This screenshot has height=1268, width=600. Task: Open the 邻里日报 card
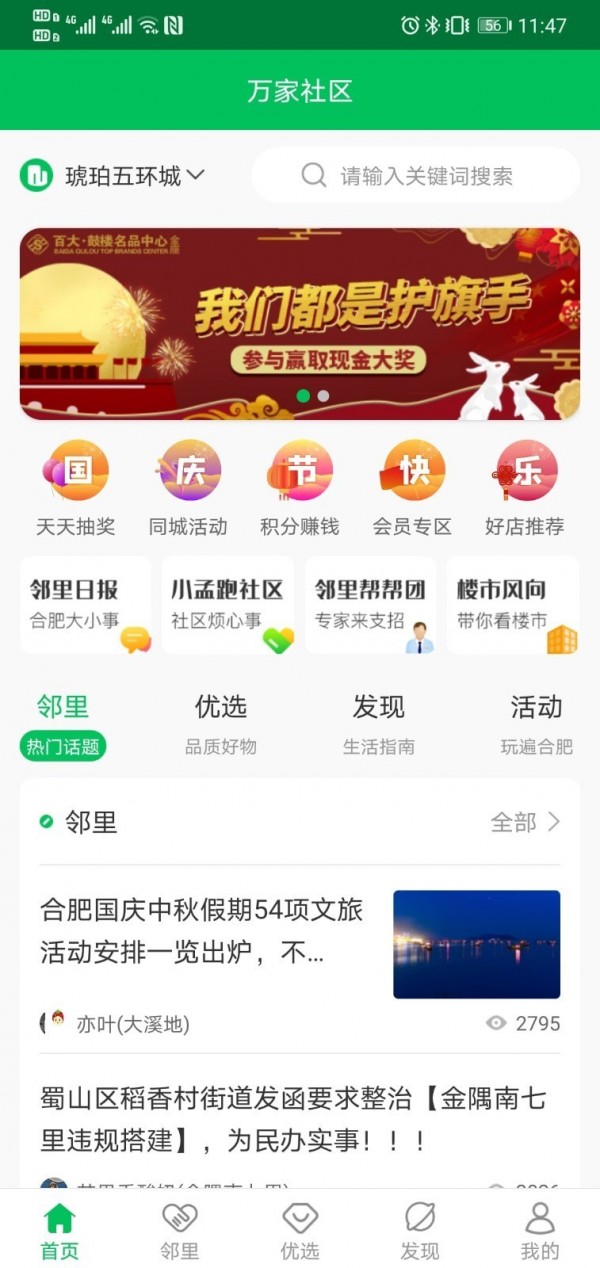coord(86,605)
